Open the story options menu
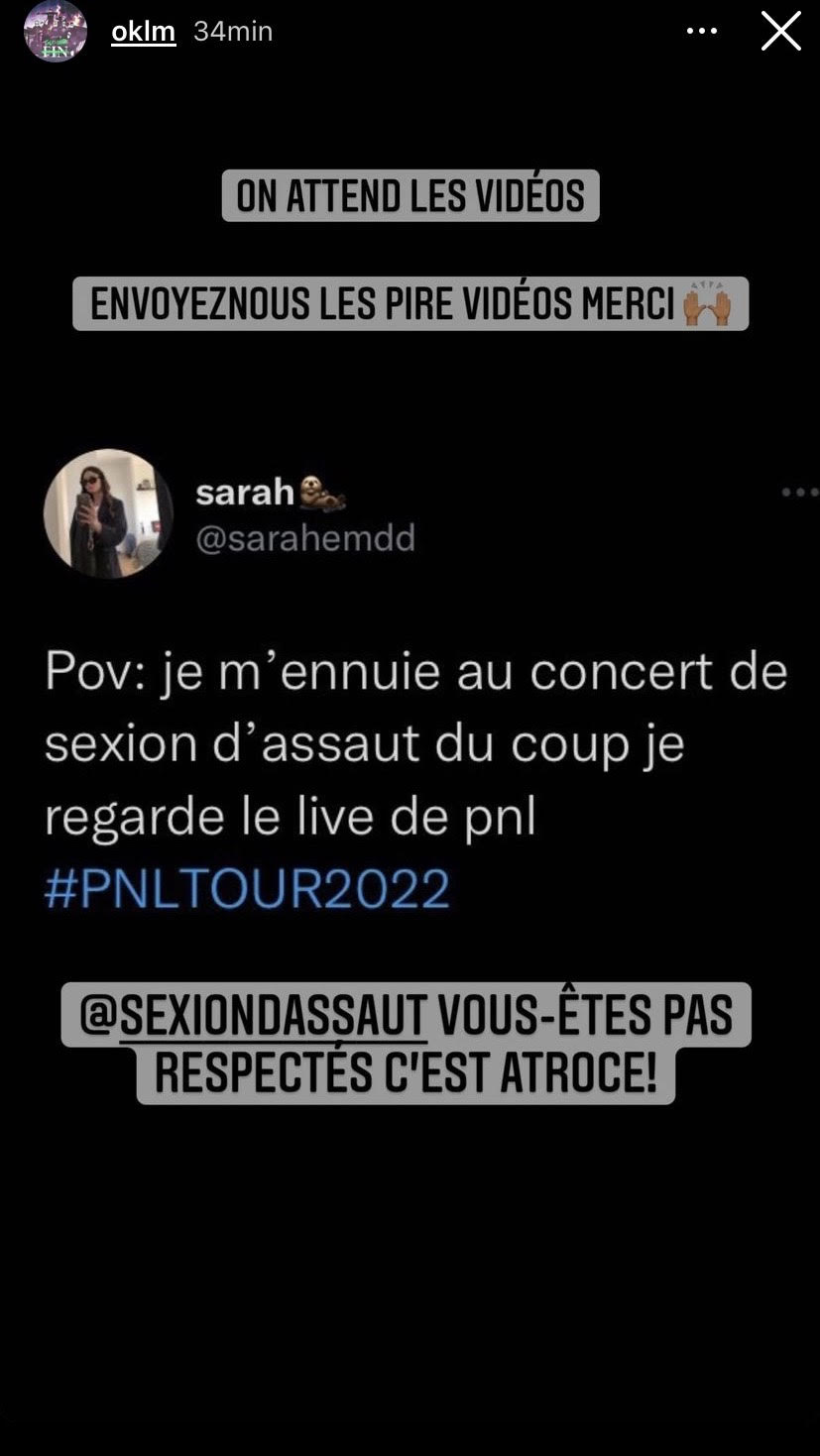This screenshot has width=820, height=1456. point(702,32)
